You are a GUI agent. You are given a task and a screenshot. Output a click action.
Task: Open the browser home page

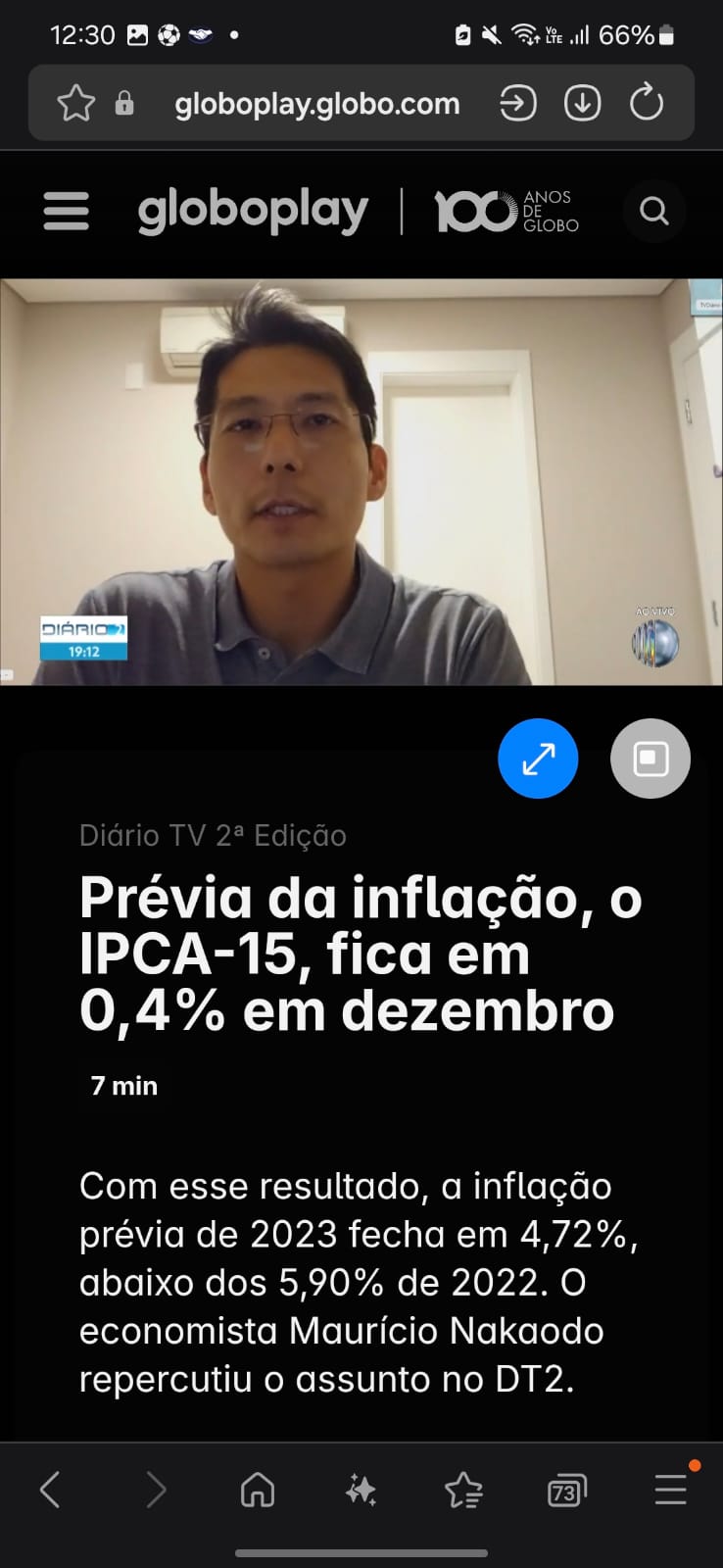258,1491
